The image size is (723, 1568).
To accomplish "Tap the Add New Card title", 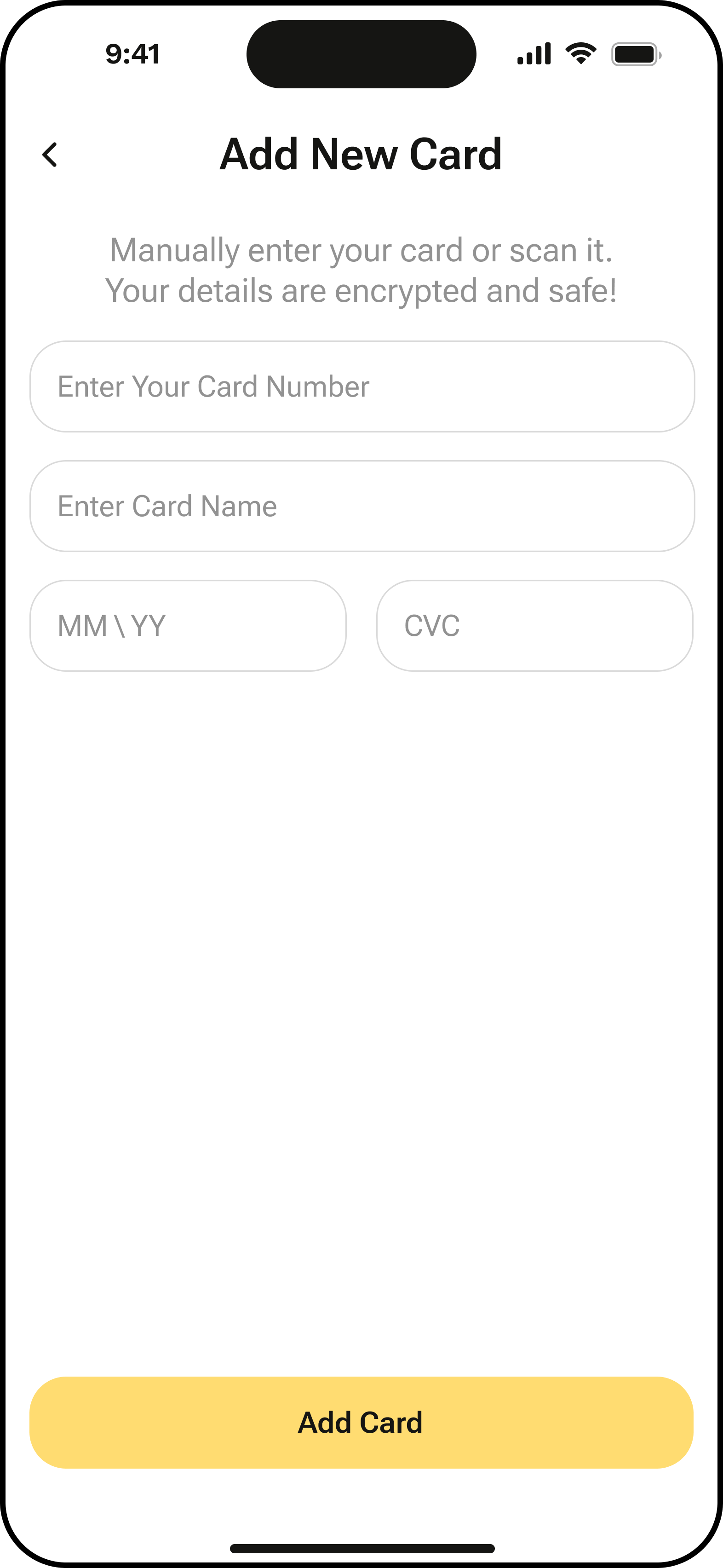I will coord(361,154).
